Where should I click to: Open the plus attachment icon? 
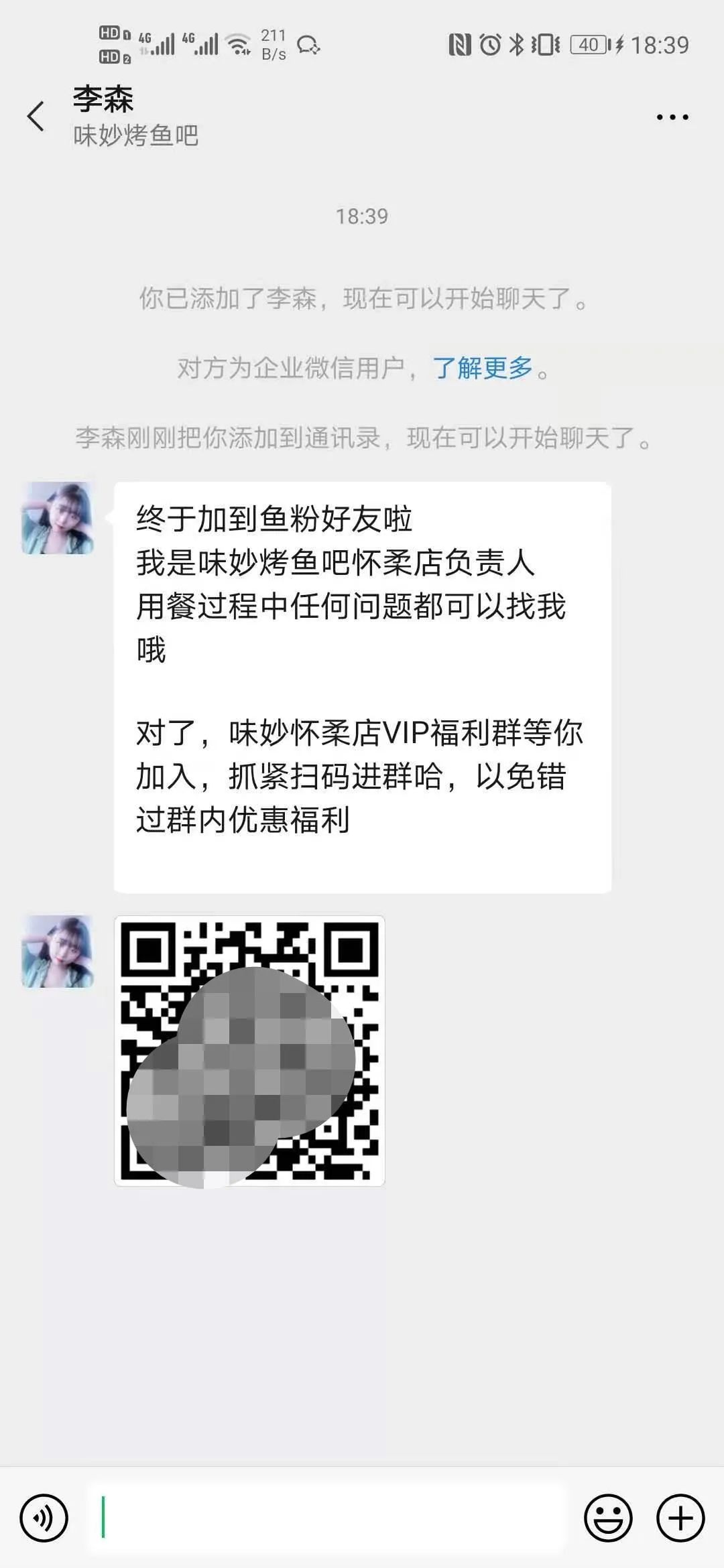pos(680,1516)
